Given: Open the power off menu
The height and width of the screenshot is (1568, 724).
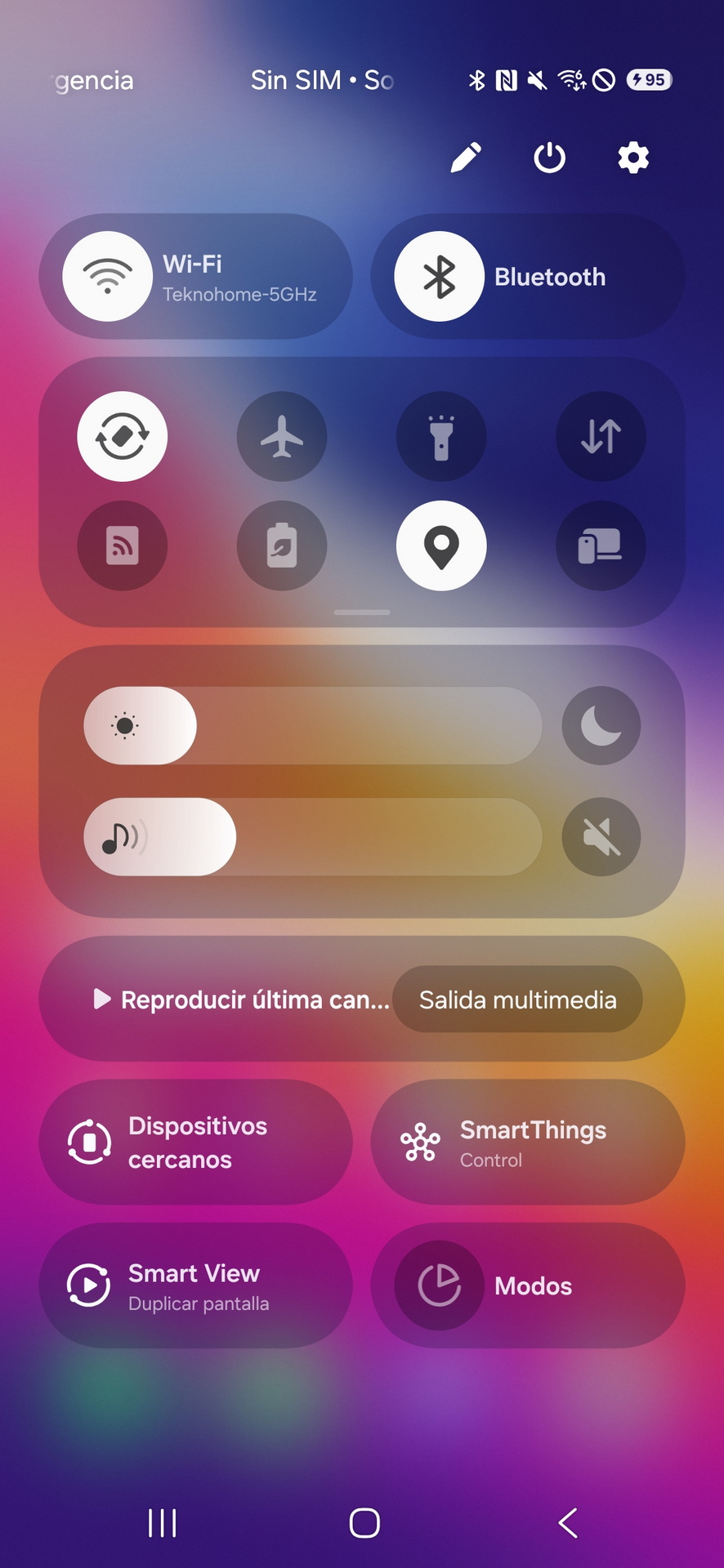Looking at the screenshot, I should [549, 158].
